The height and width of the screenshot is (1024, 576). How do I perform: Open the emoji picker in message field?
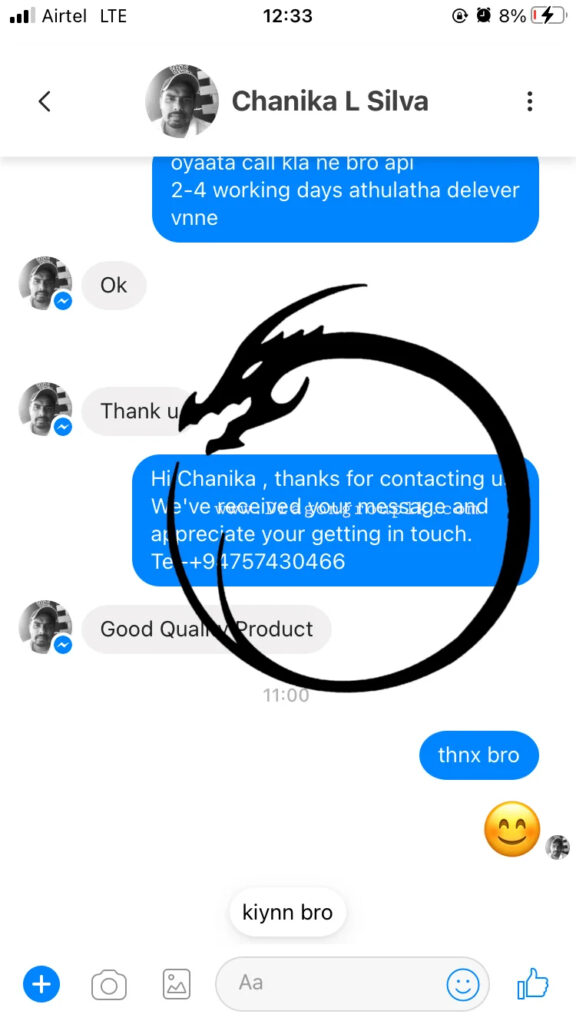click(x=463, y=984)
